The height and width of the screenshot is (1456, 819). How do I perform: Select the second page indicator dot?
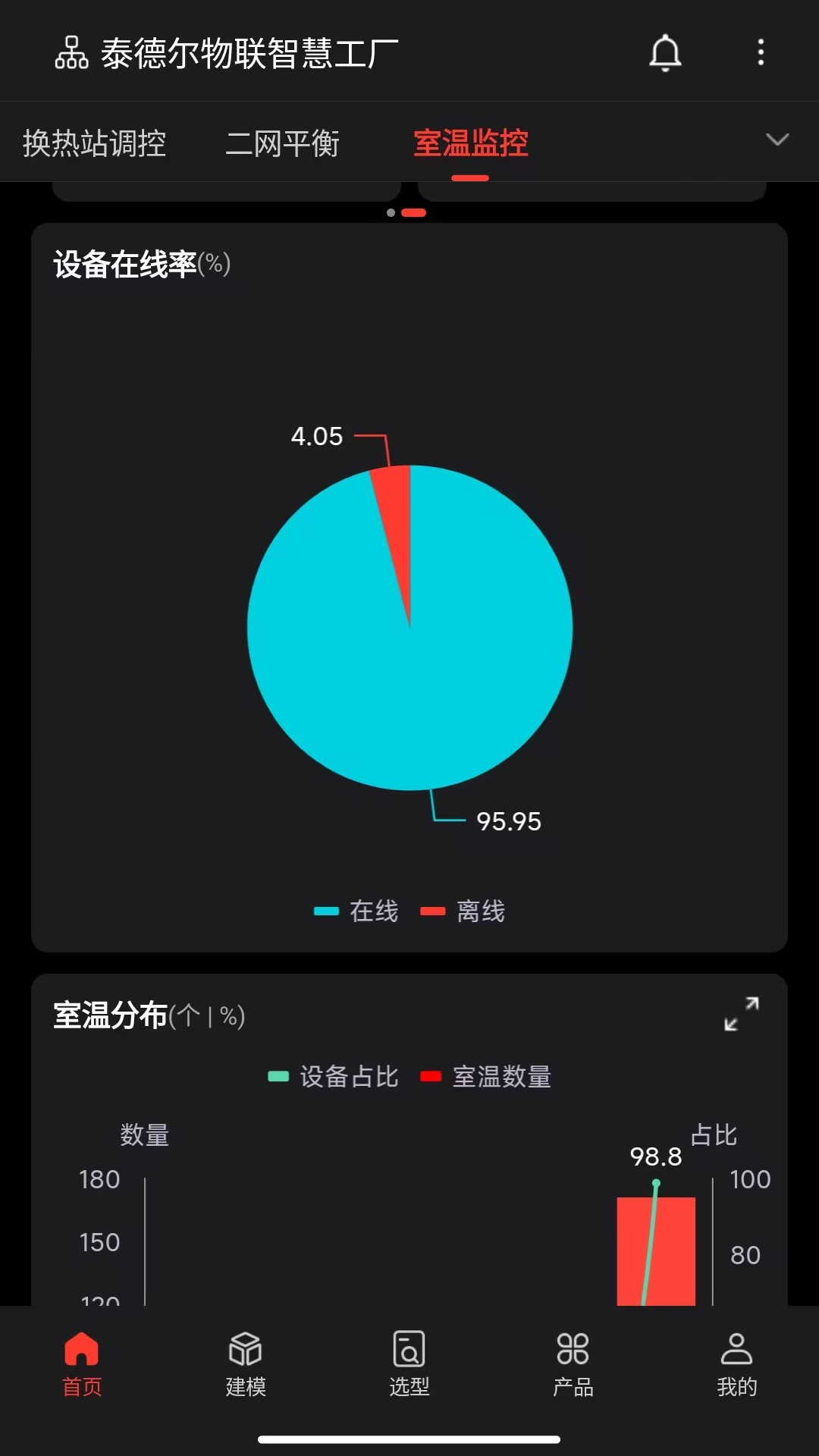coord(414,213)
